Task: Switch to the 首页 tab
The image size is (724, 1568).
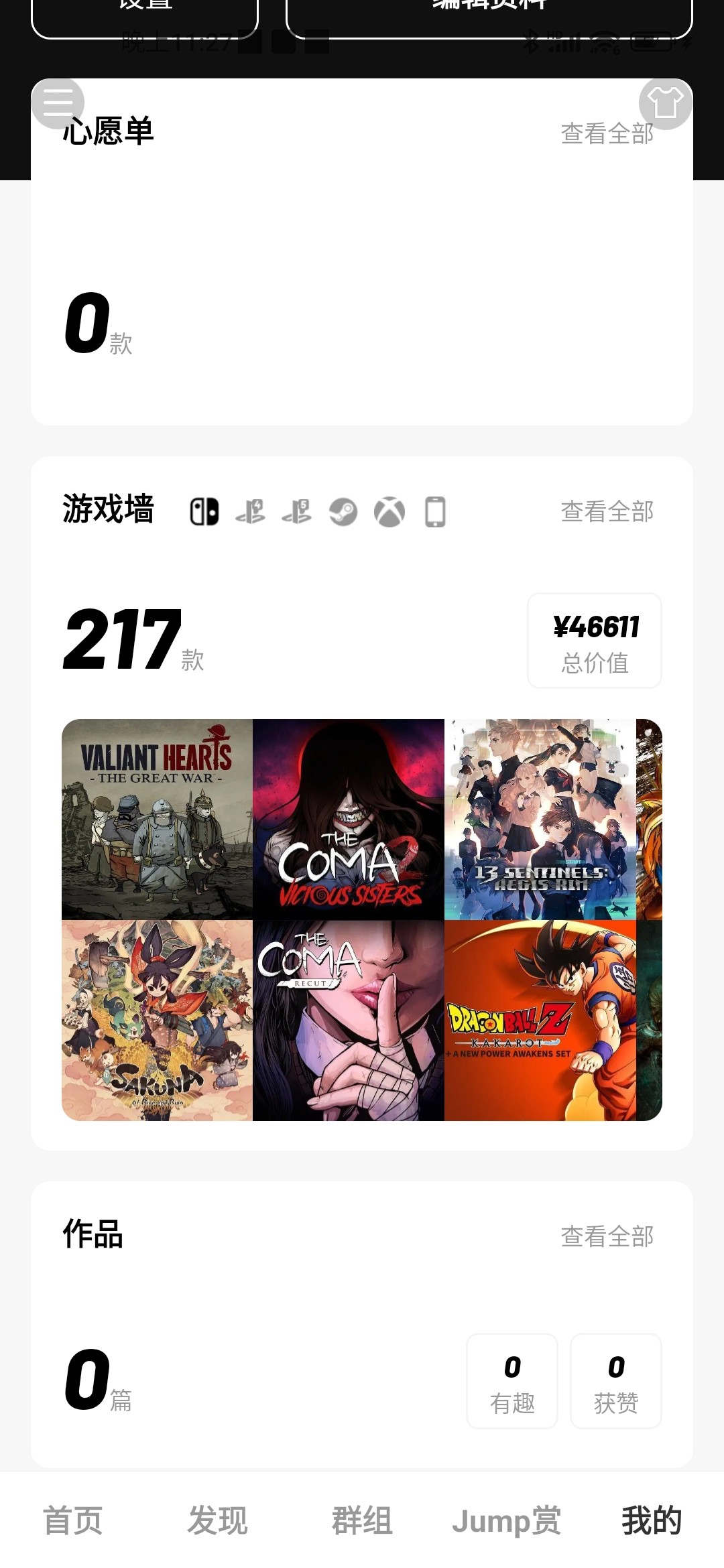Action: (x=72, y=1520)
